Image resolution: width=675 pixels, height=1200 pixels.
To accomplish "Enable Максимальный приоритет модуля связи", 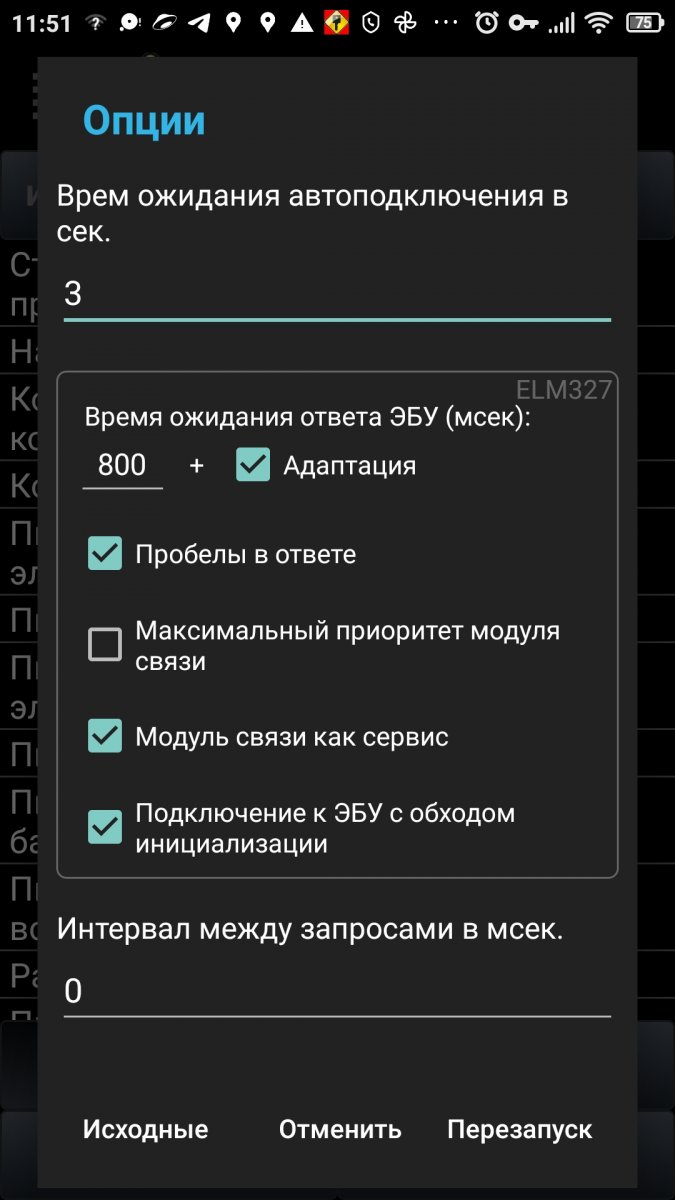I will [105, 645].
